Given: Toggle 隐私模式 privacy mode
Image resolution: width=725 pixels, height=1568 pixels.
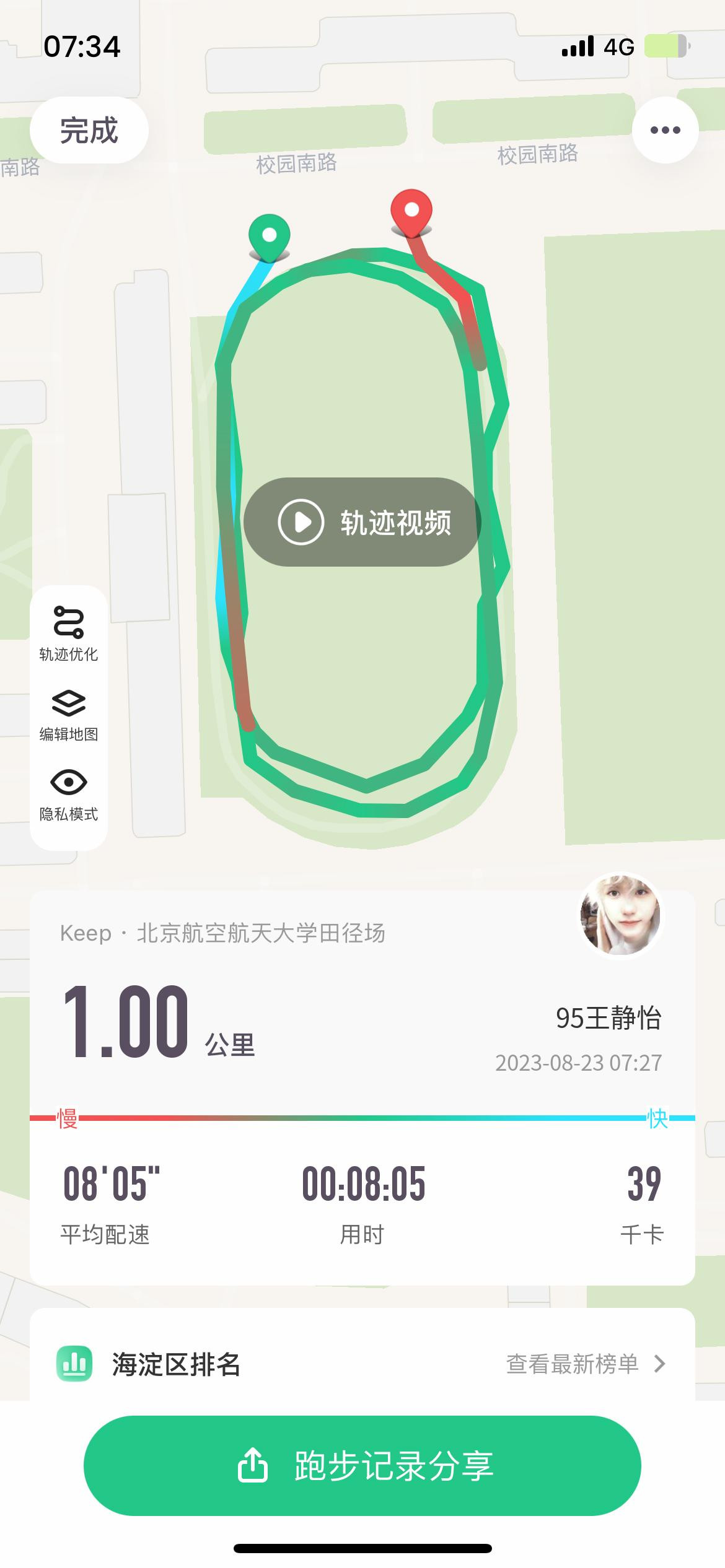Looking at the screenshot, I should 69,795.
